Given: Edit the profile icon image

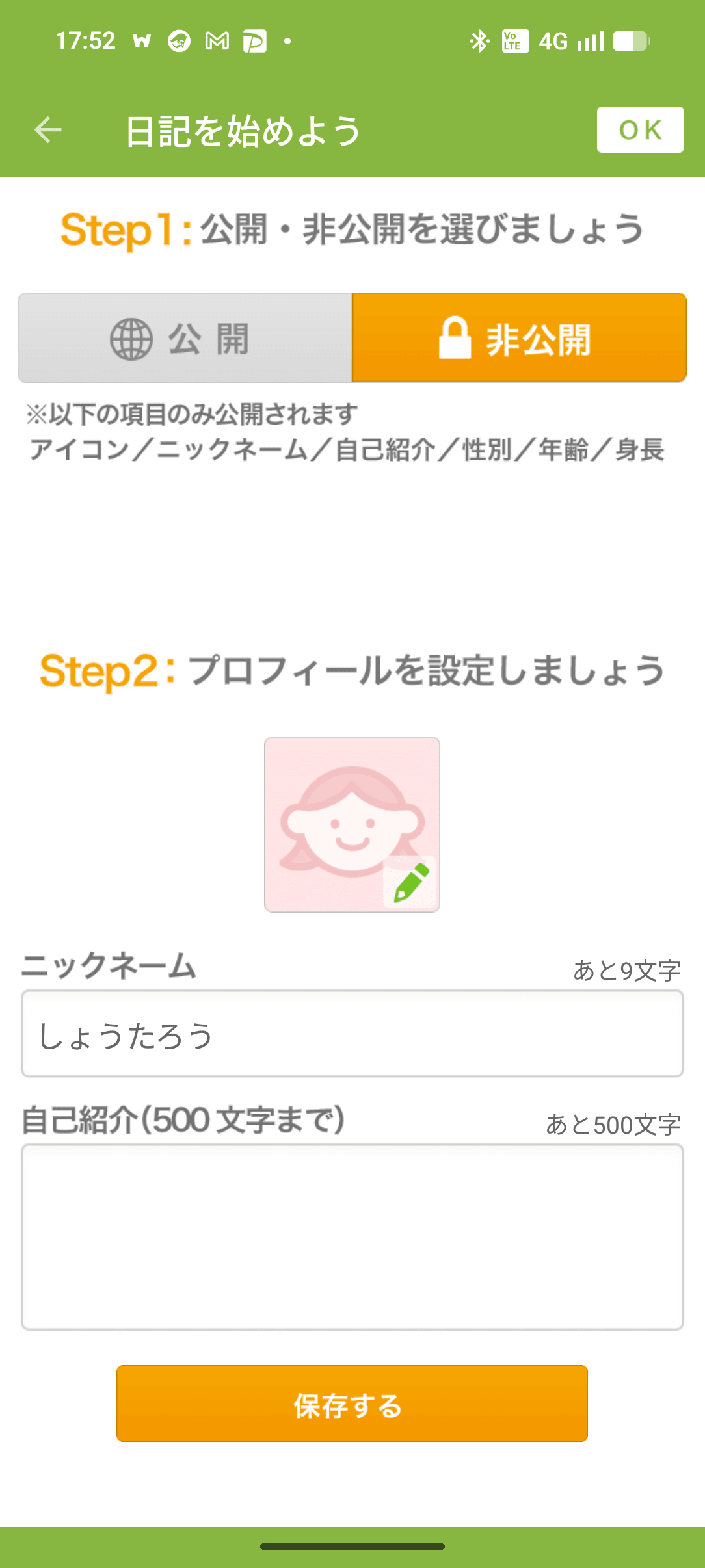Looking at the screenshot, I should pos(352,824).
